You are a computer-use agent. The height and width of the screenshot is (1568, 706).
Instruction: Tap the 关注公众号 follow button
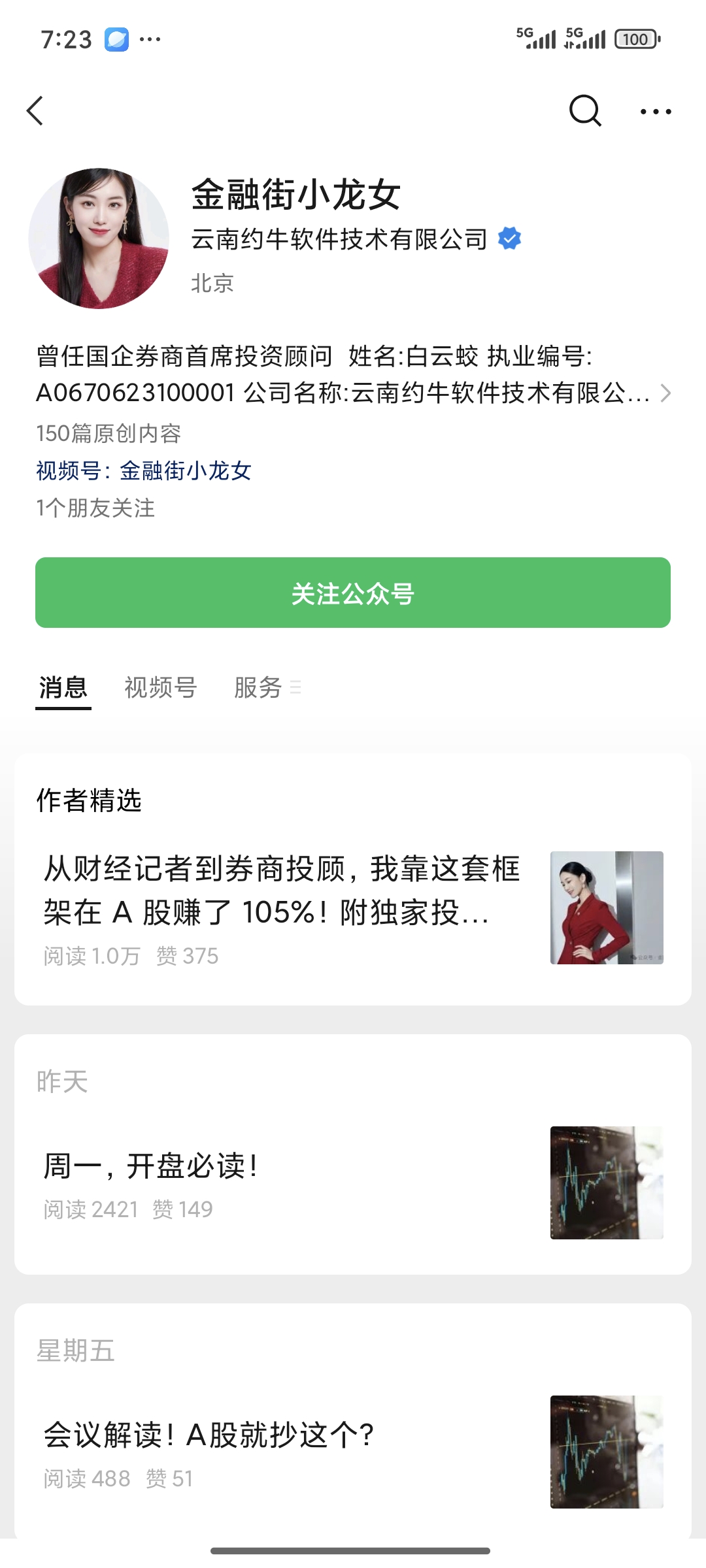(x=353, y=593)
